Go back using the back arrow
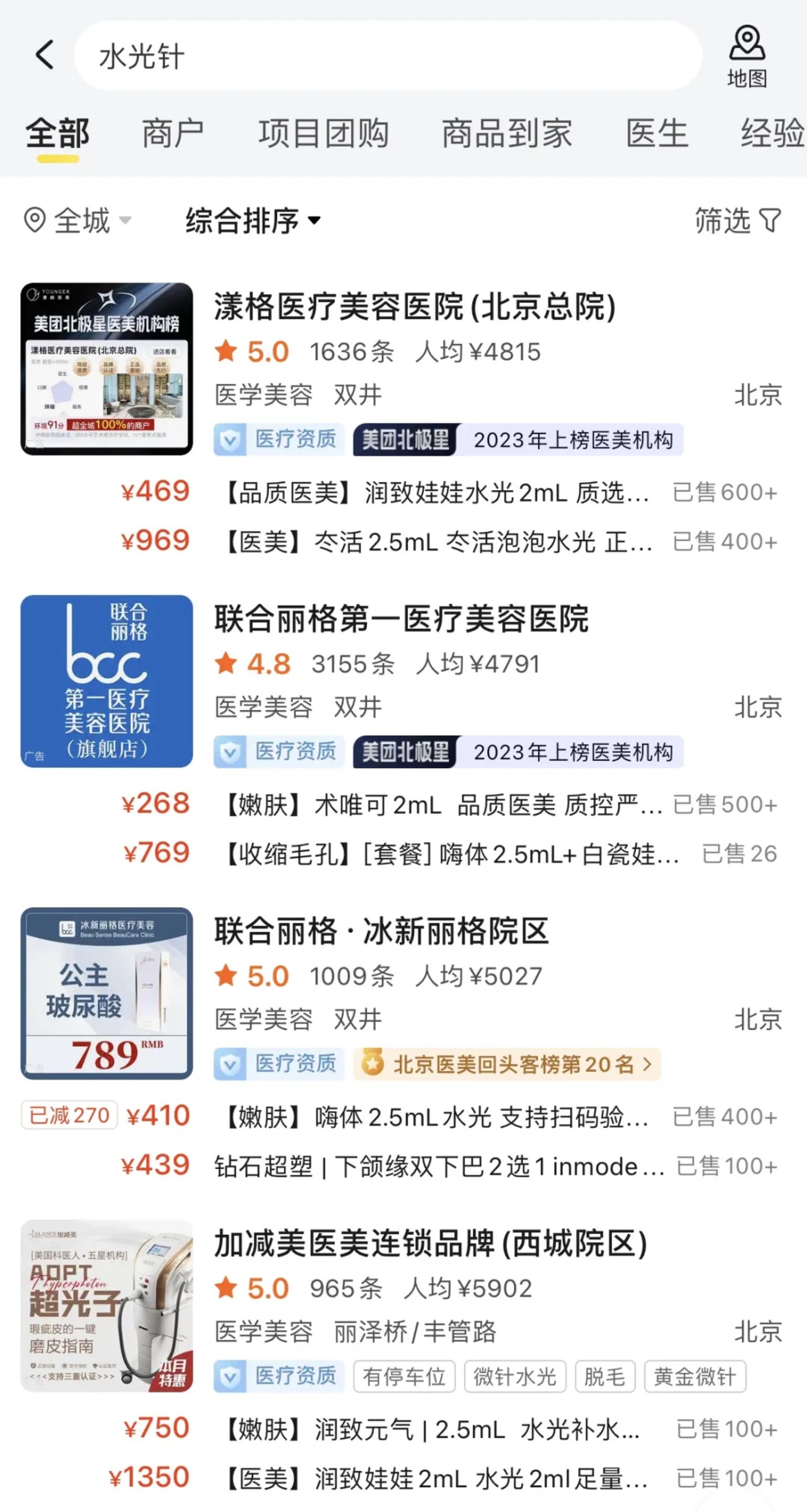Viewport: 807px width, 1512px height. (45, 55)
